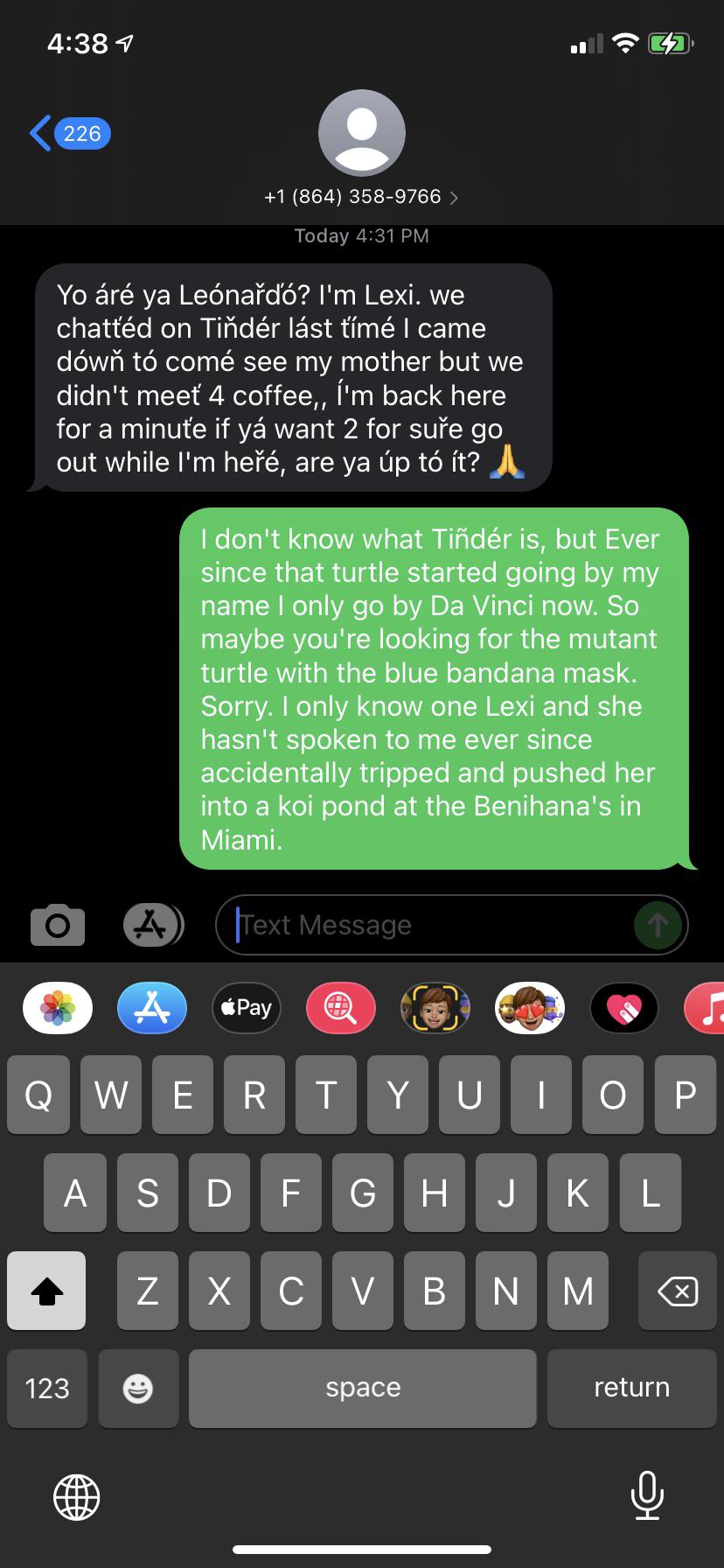Open the Digital Touch heart app
The width and height of the screenshot is (724, 1568).
tap(624, 1007)
